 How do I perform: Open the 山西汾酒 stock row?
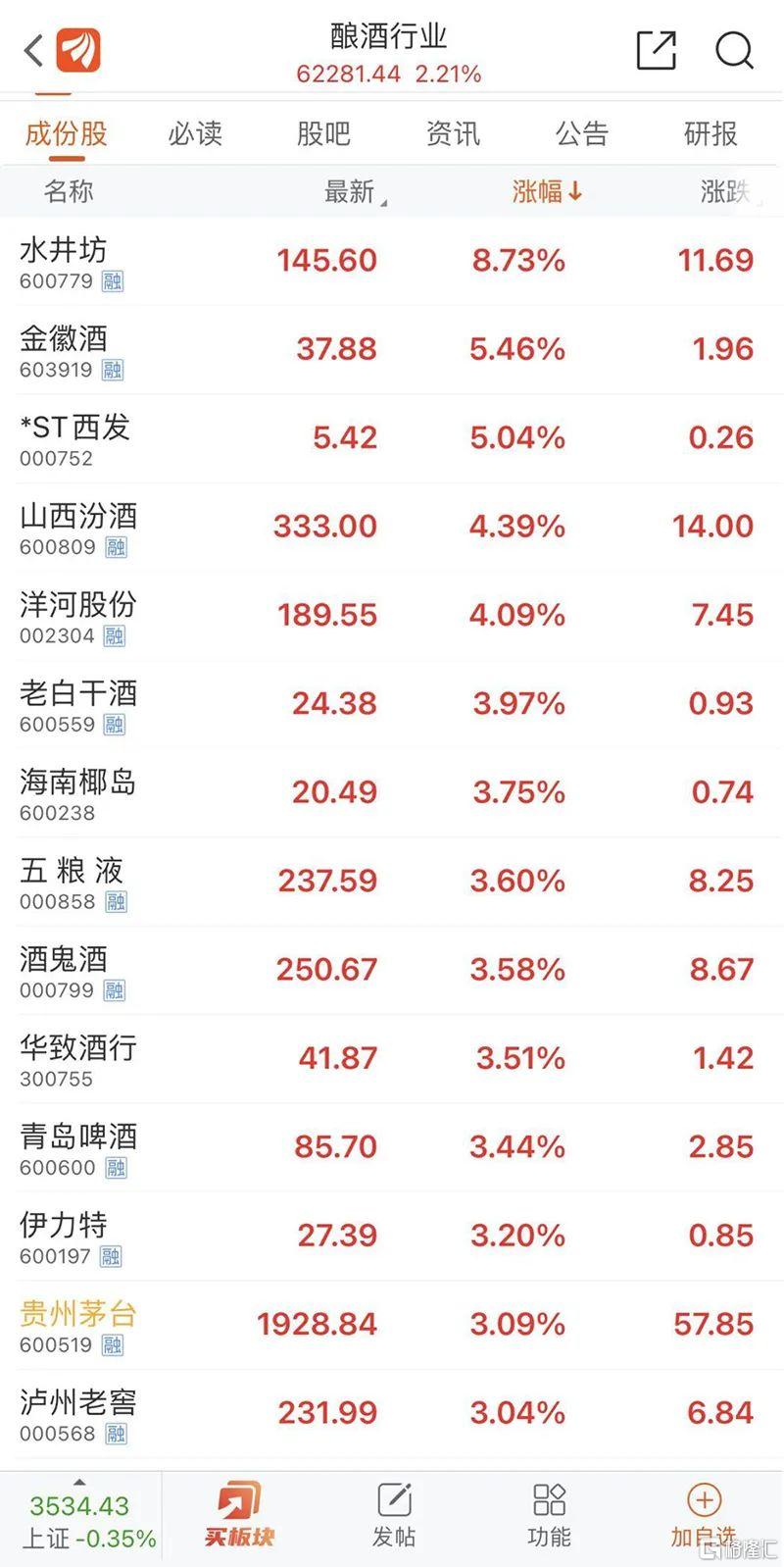[x=392, y=528]
